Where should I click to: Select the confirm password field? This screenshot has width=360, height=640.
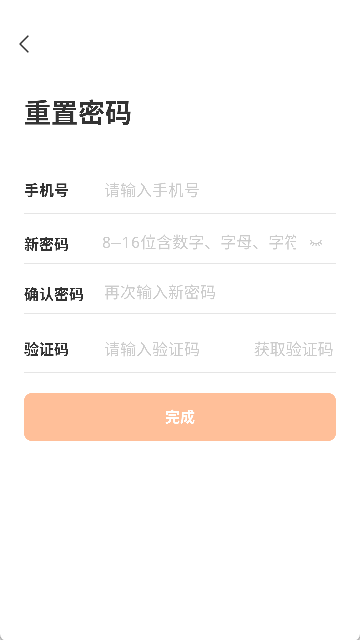220,293
